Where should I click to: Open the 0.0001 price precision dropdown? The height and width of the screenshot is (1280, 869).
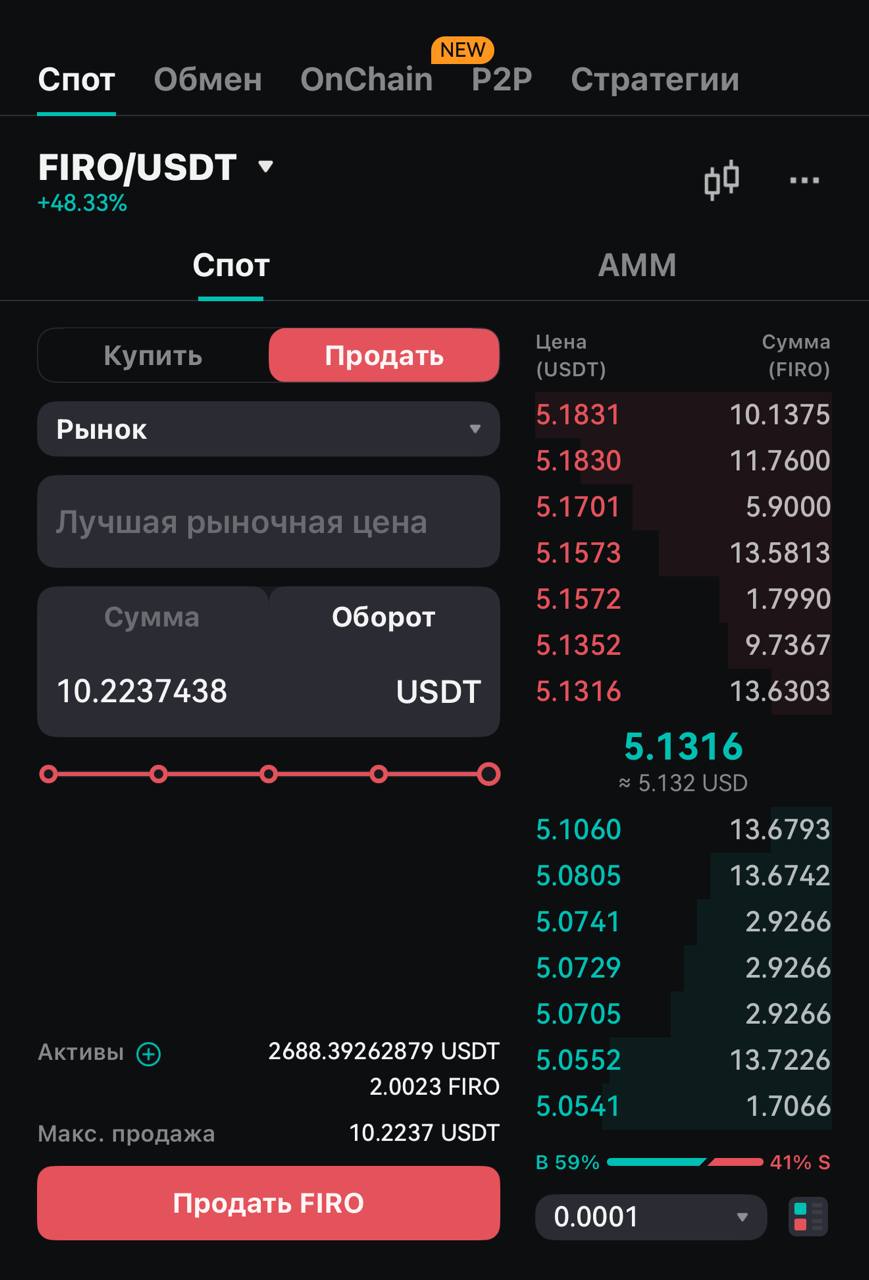[x=650, y=1217]
